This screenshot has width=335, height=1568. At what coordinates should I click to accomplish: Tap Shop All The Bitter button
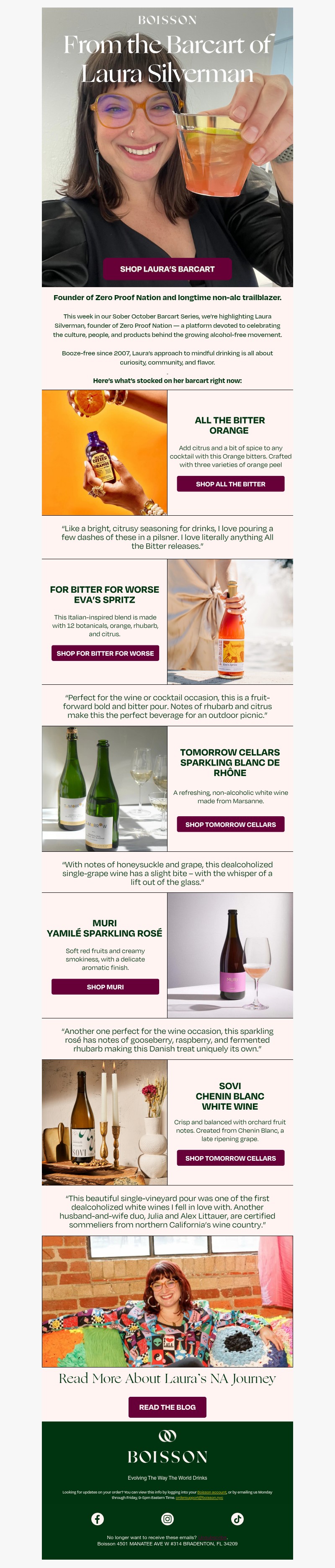tap(230, 484)
